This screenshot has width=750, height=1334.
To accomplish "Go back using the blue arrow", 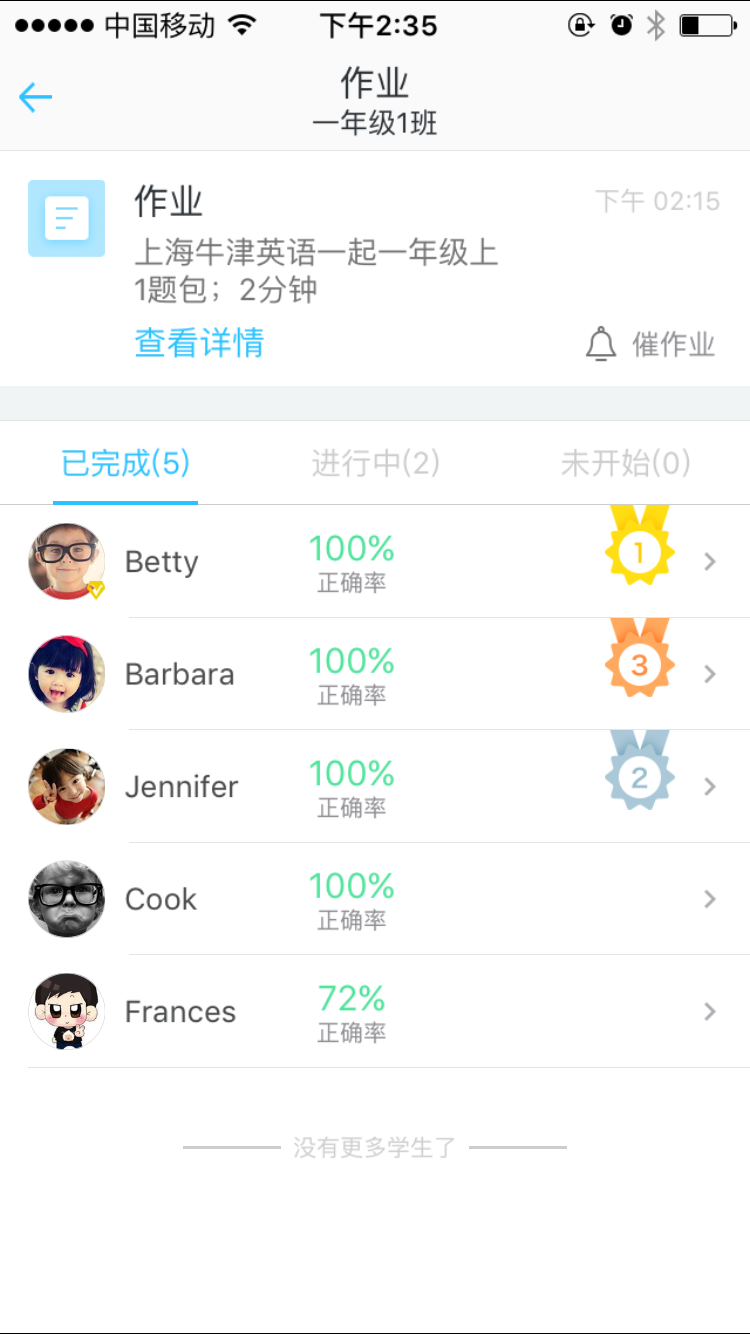I will point(35,97).
